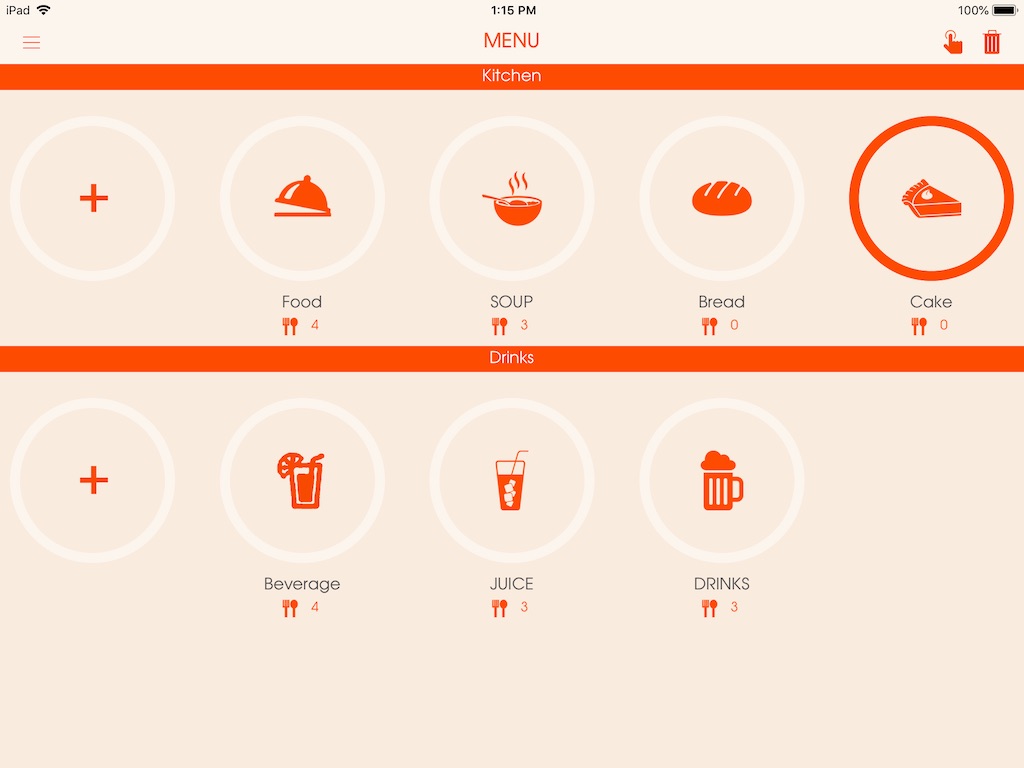The width and height of the screenshot is (1024, 768).
Task: Tap the trash delete icon
Action: pyautogui.click(x=991, y=42)
